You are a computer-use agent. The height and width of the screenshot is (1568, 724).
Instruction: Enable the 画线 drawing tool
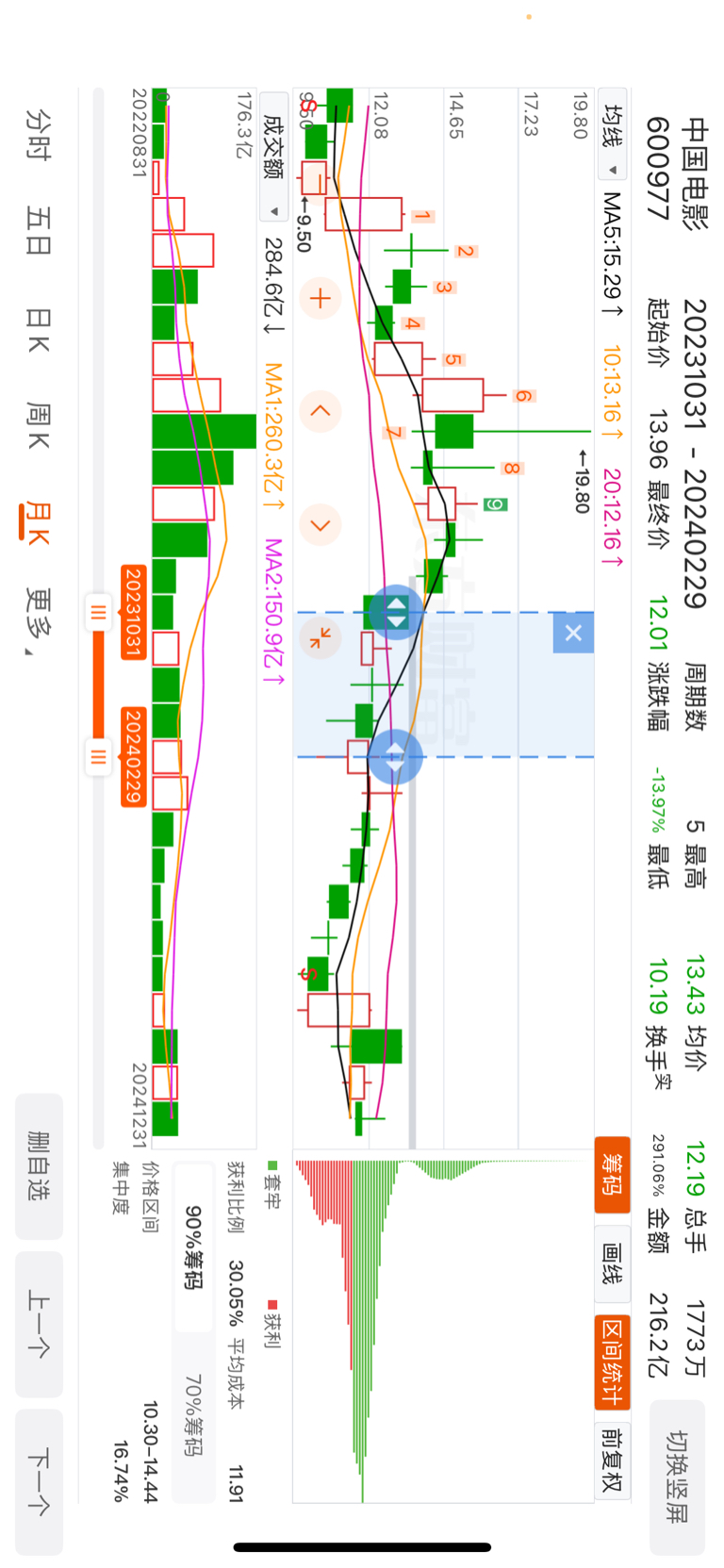(612, 1265)
